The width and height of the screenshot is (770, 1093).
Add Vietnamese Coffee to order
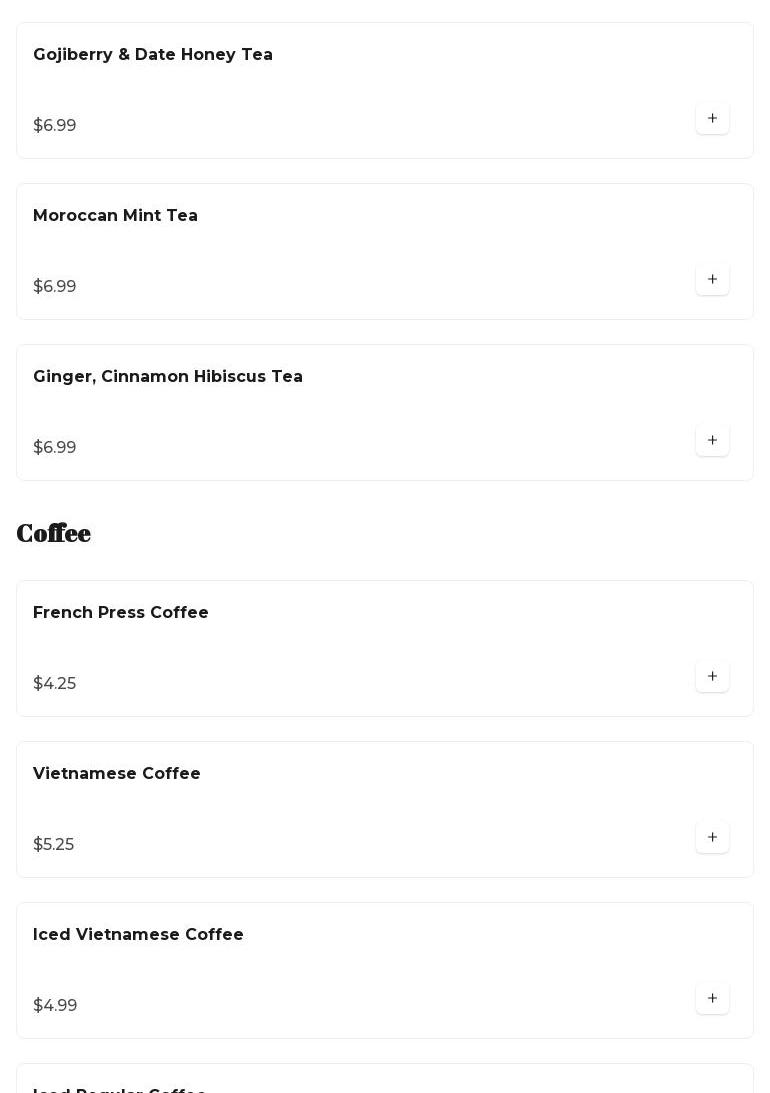(712, 838)
